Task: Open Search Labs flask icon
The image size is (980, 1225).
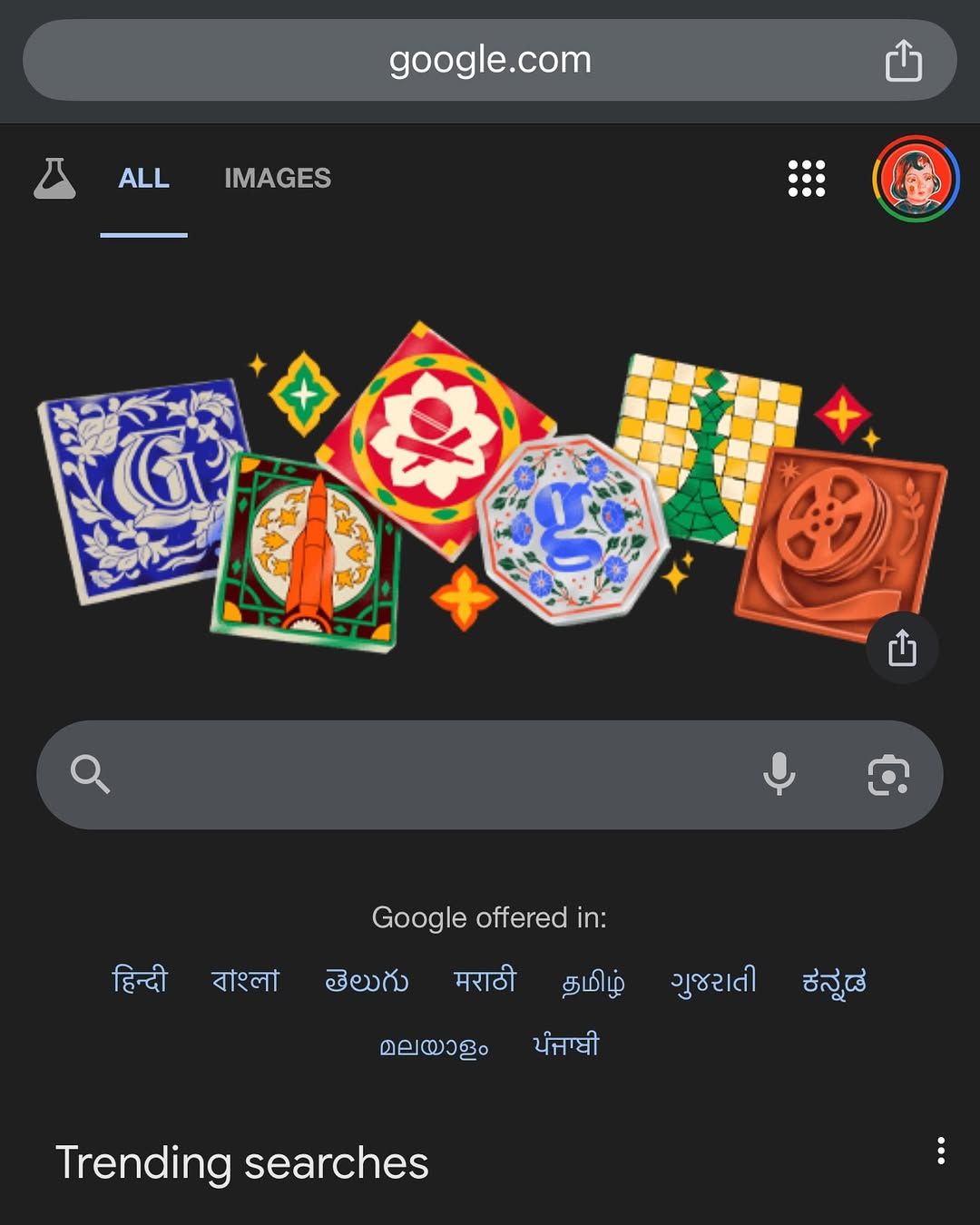Action: click(x=54, y=178)
